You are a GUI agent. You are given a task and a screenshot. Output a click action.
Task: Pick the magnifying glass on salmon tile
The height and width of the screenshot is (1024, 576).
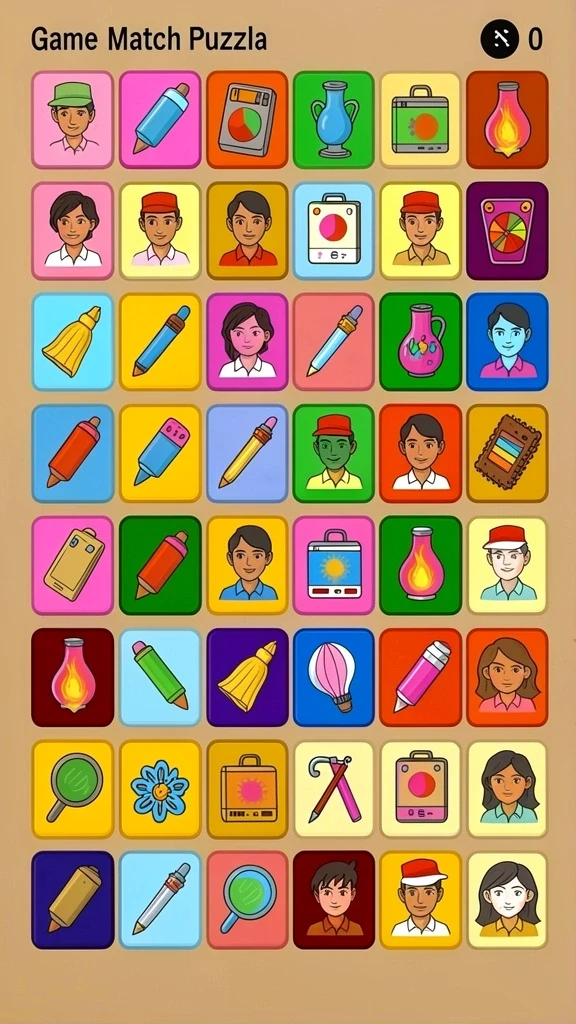pos(248,900)
